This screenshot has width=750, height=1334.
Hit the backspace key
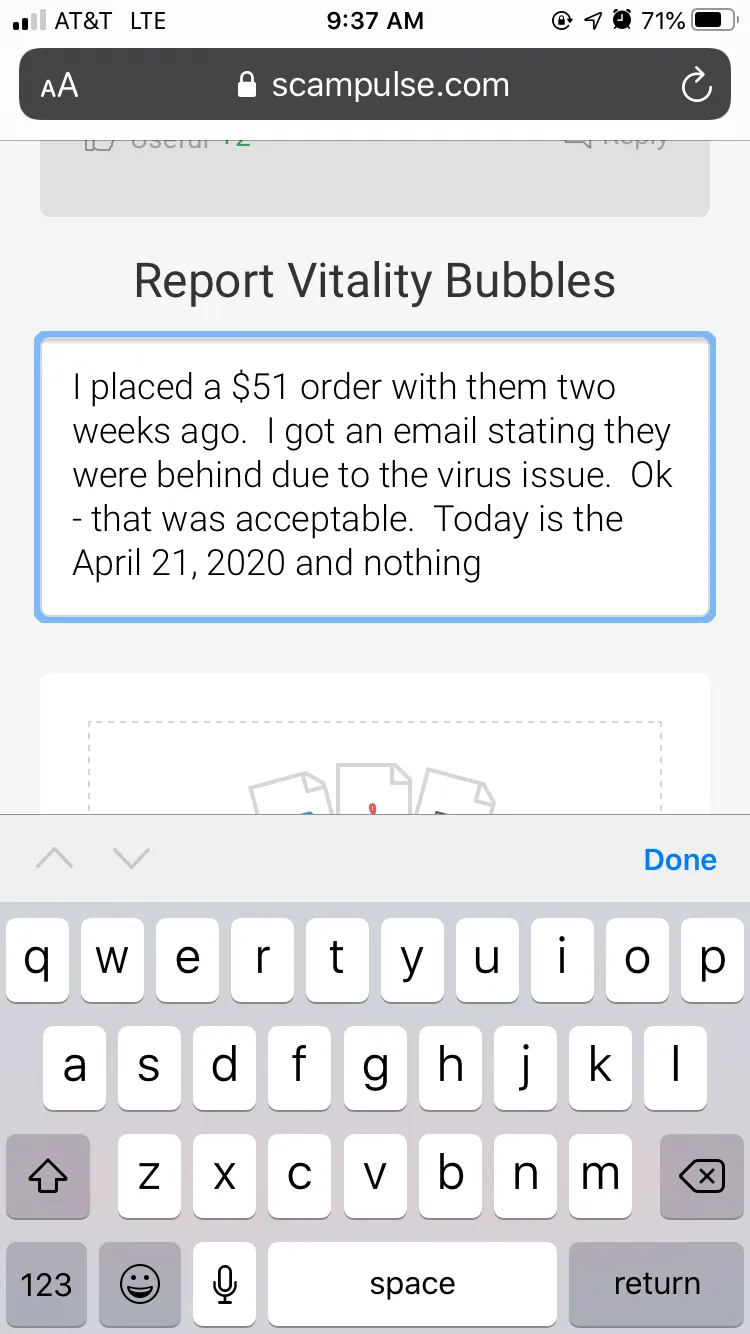tap(702, 1176)
